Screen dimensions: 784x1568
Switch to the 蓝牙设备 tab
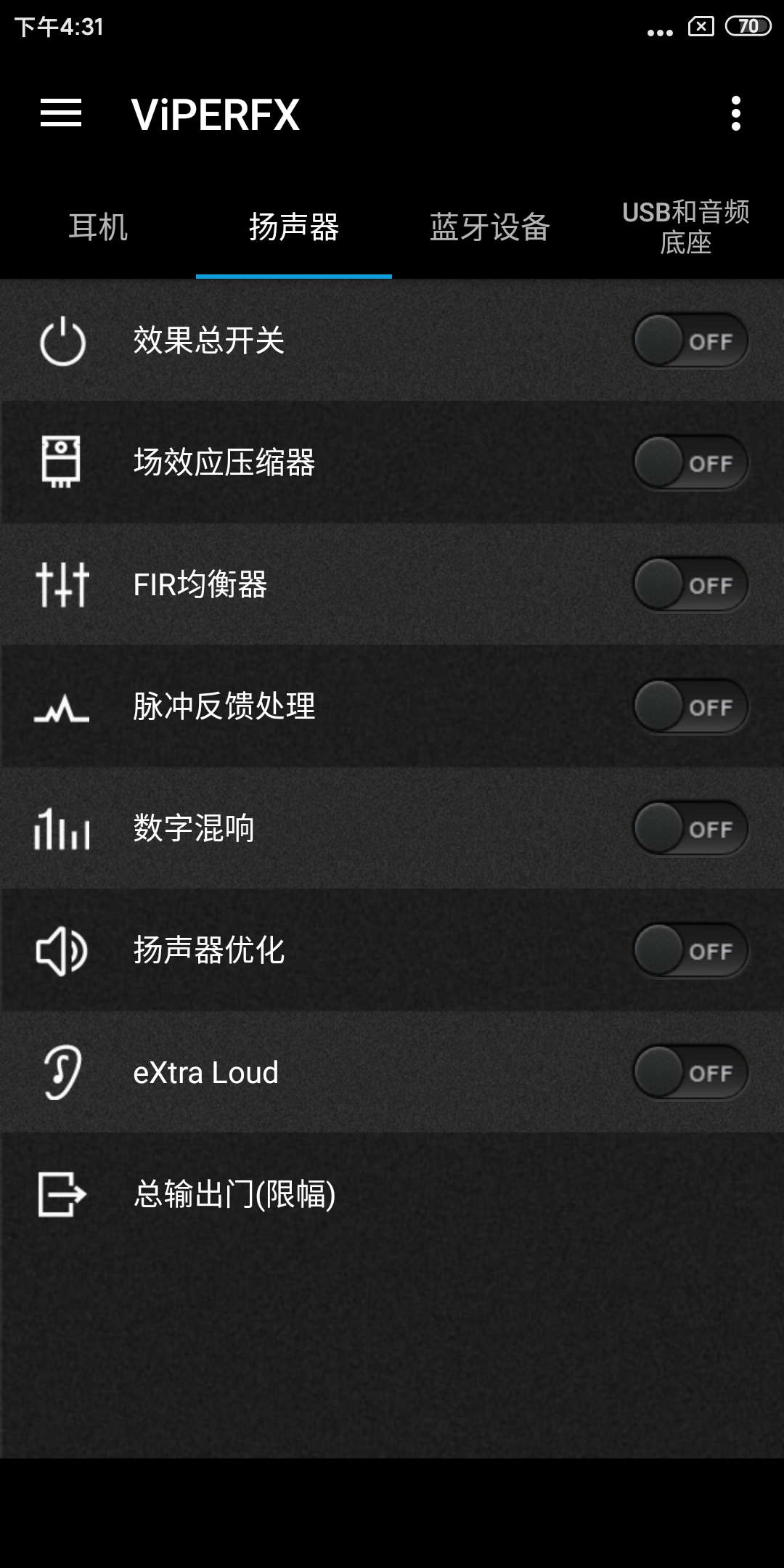(490, 227)
